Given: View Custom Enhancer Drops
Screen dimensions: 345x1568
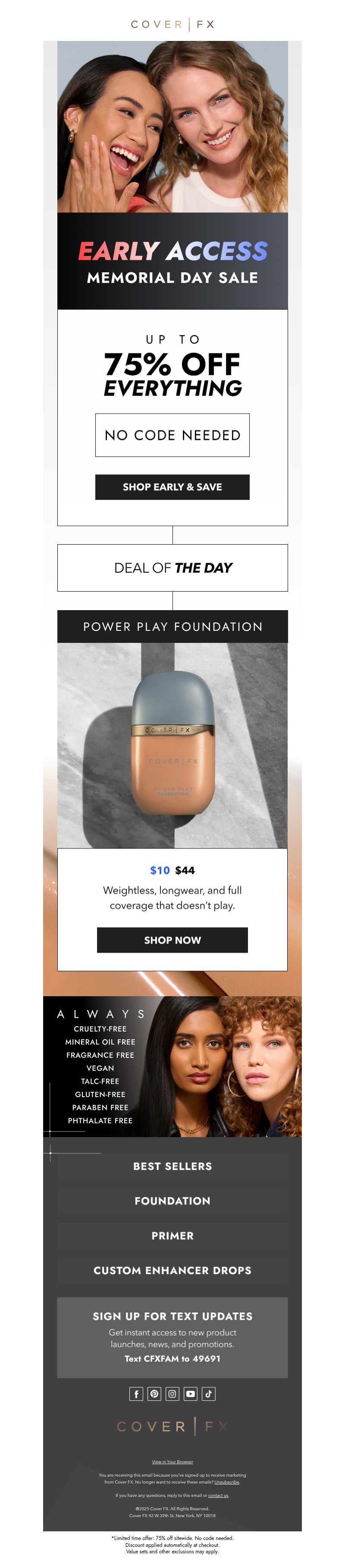Looking at the screenshot, I should pyautogui.click(x=172, y=1270).
